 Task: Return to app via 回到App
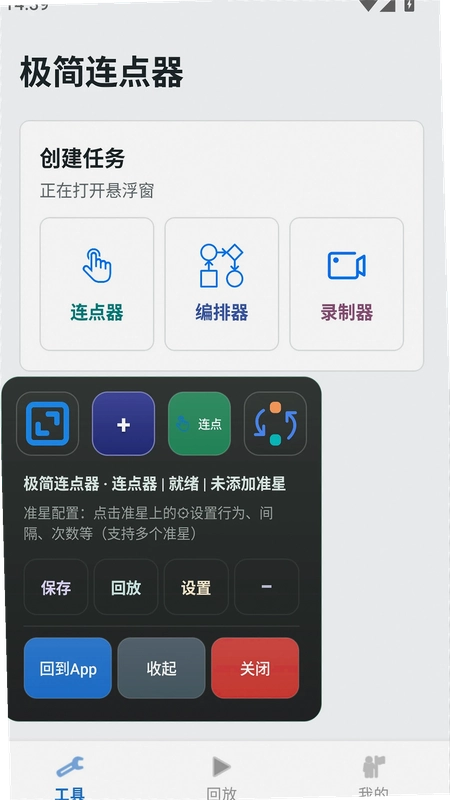pyautogui.click(x=68, y=668)
